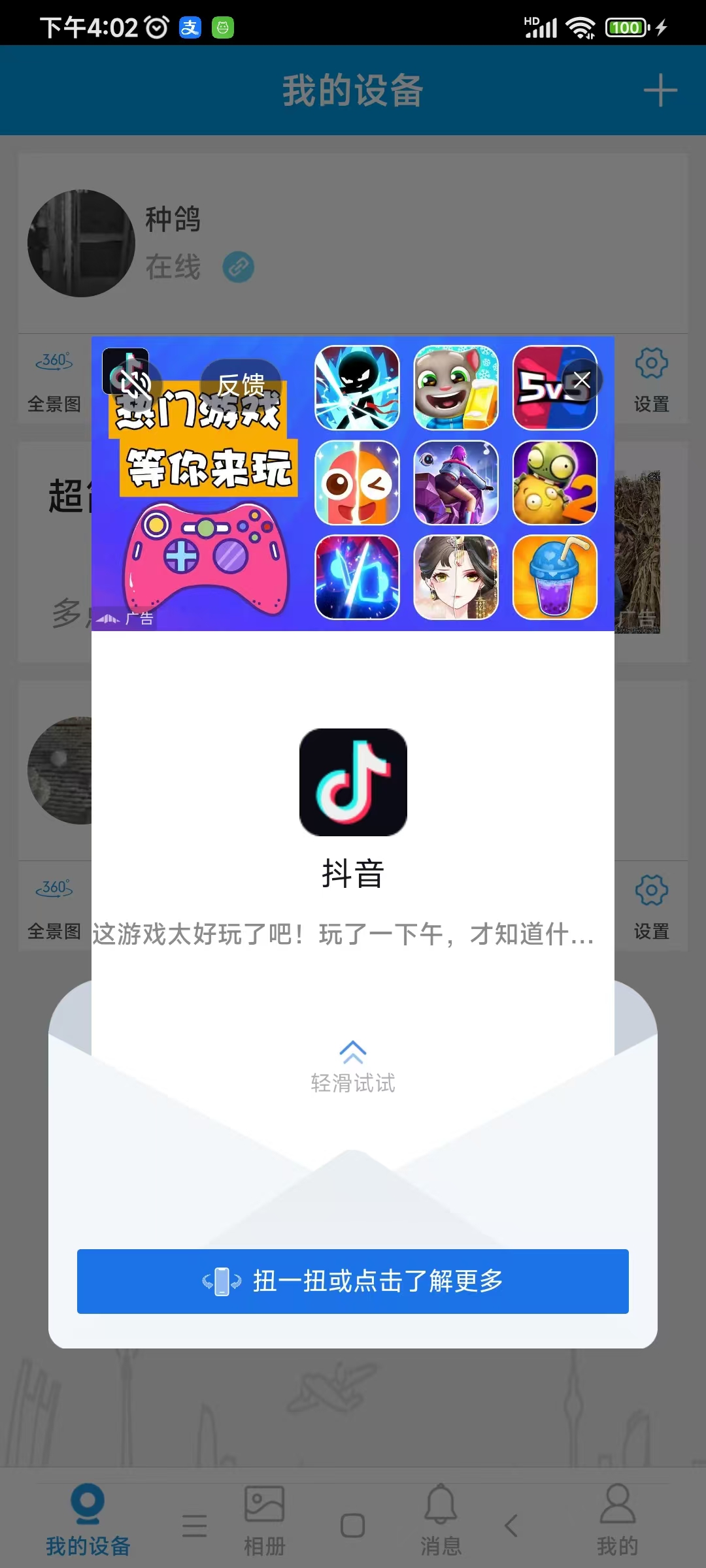Select the 我的设备 tab
This screenshot has width=706, height=1568.
[88, 1519]
